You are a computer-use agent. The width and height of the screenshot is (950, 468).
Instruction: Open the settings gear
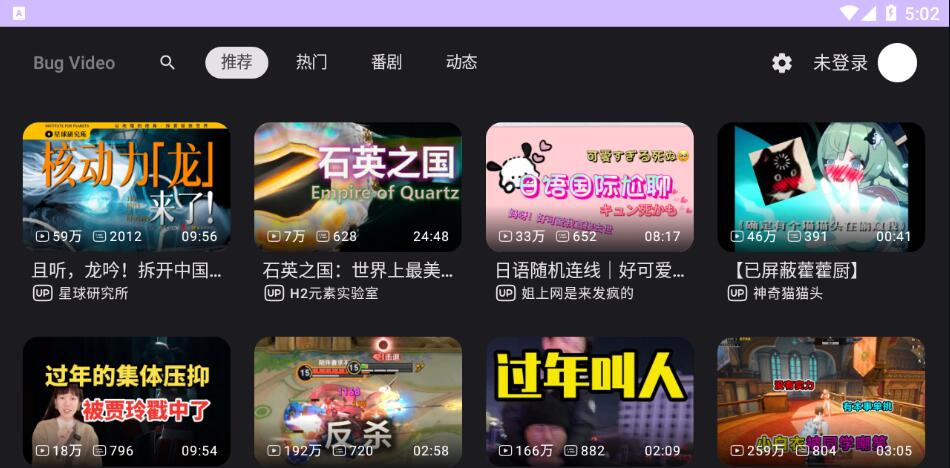782,63
